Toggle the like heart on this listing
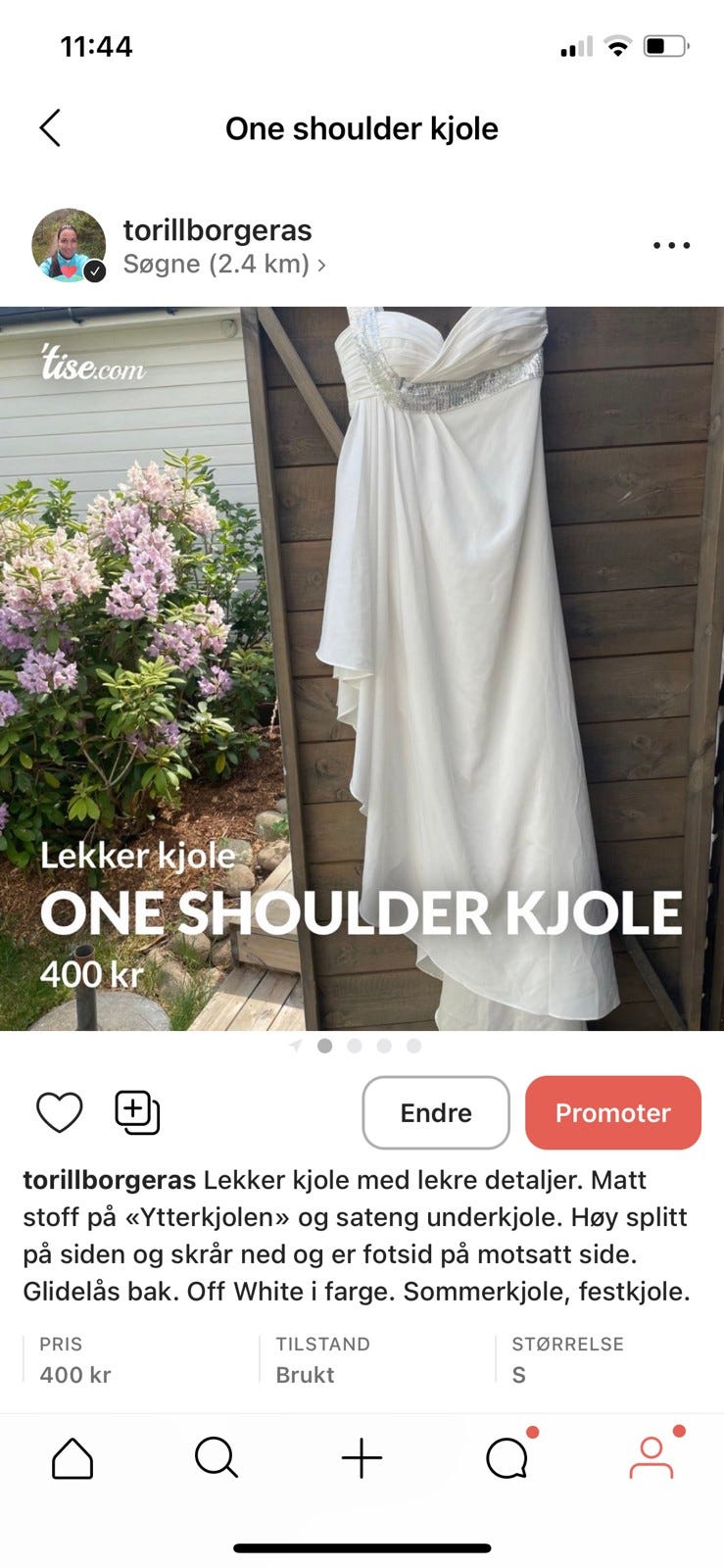724x1568 pixels. tap(60, 1112)
